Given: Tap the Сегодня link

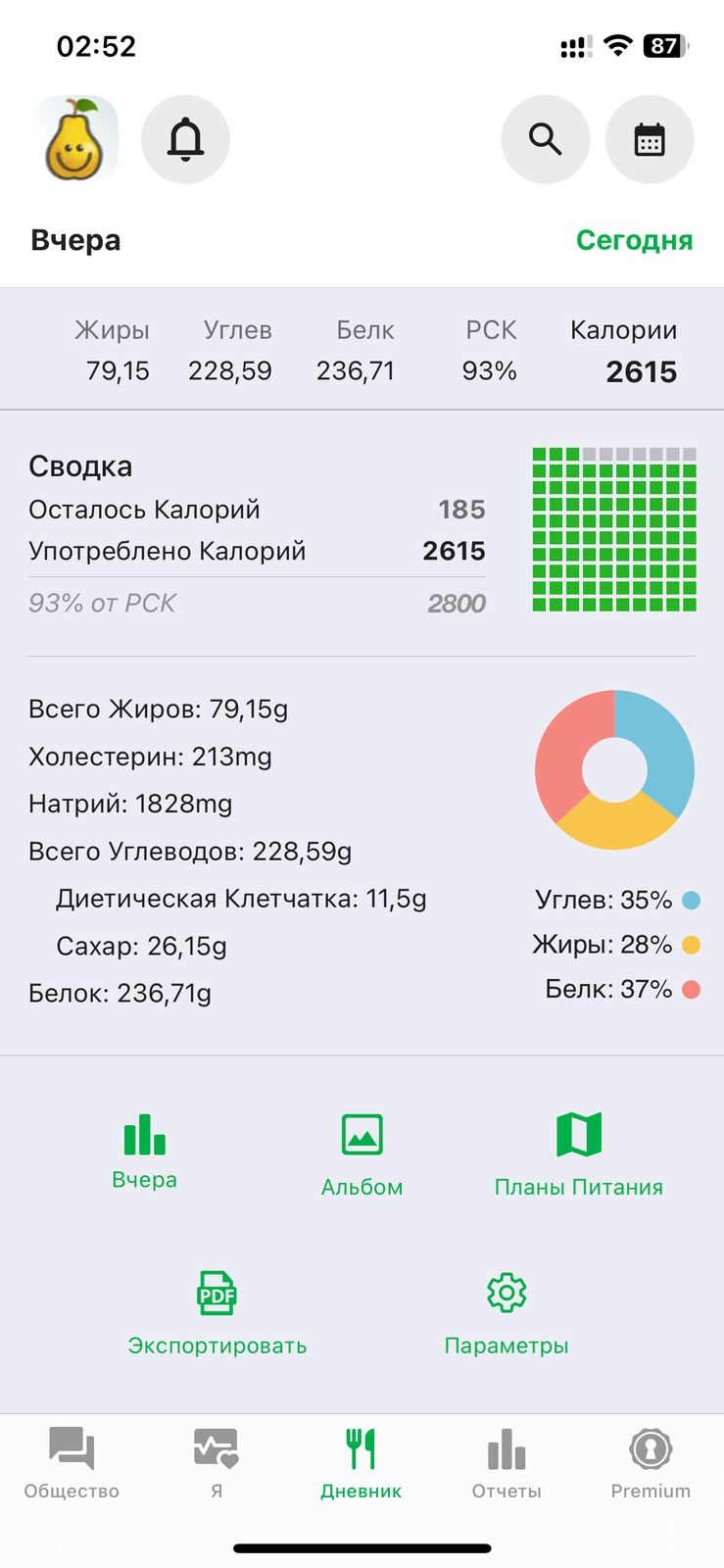Looking at the screenshot, I should click(x=634, y=239).
